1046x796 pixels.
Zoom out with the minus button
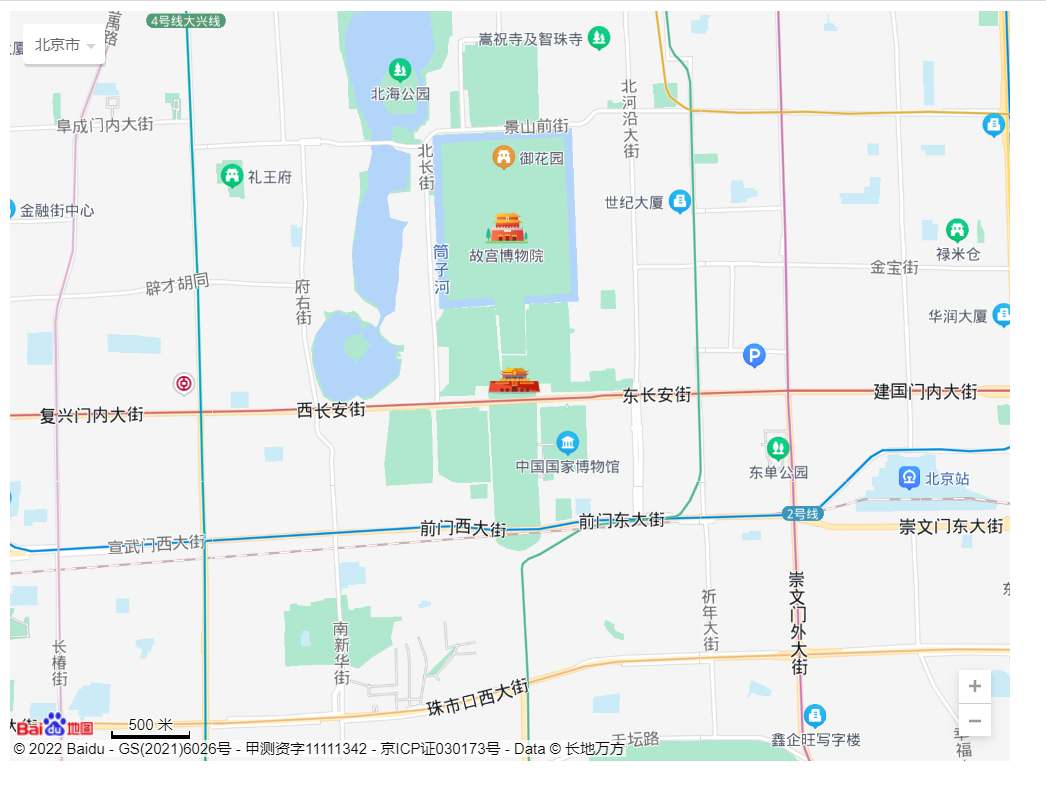975,721
